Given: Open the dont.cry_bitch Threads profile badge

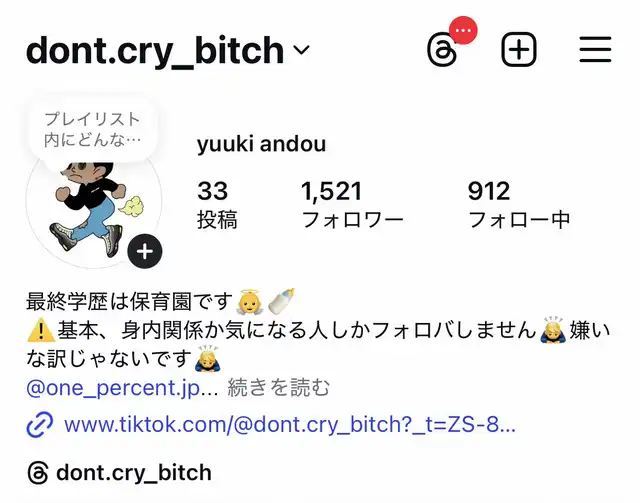Looking at the screenshot, I should [120, 473].
